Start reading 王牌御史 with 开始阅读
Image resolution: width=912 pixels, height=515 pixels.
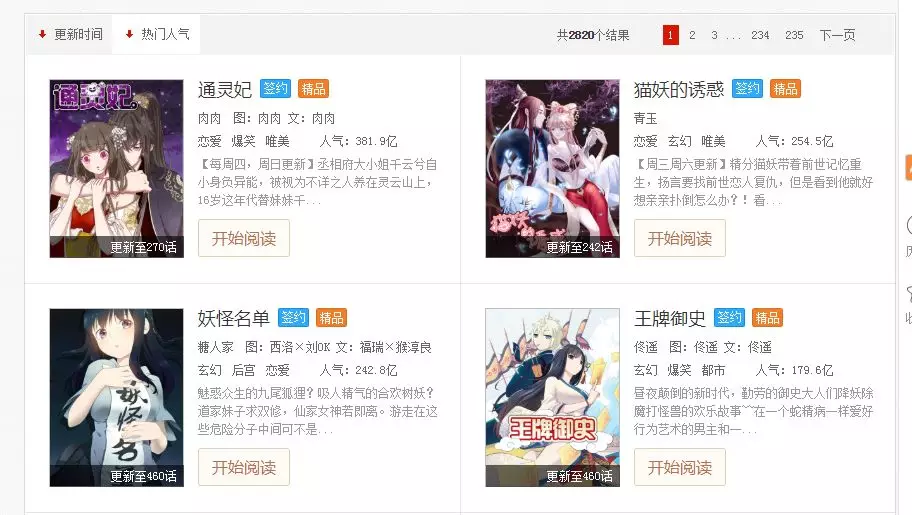pos(680,467)
